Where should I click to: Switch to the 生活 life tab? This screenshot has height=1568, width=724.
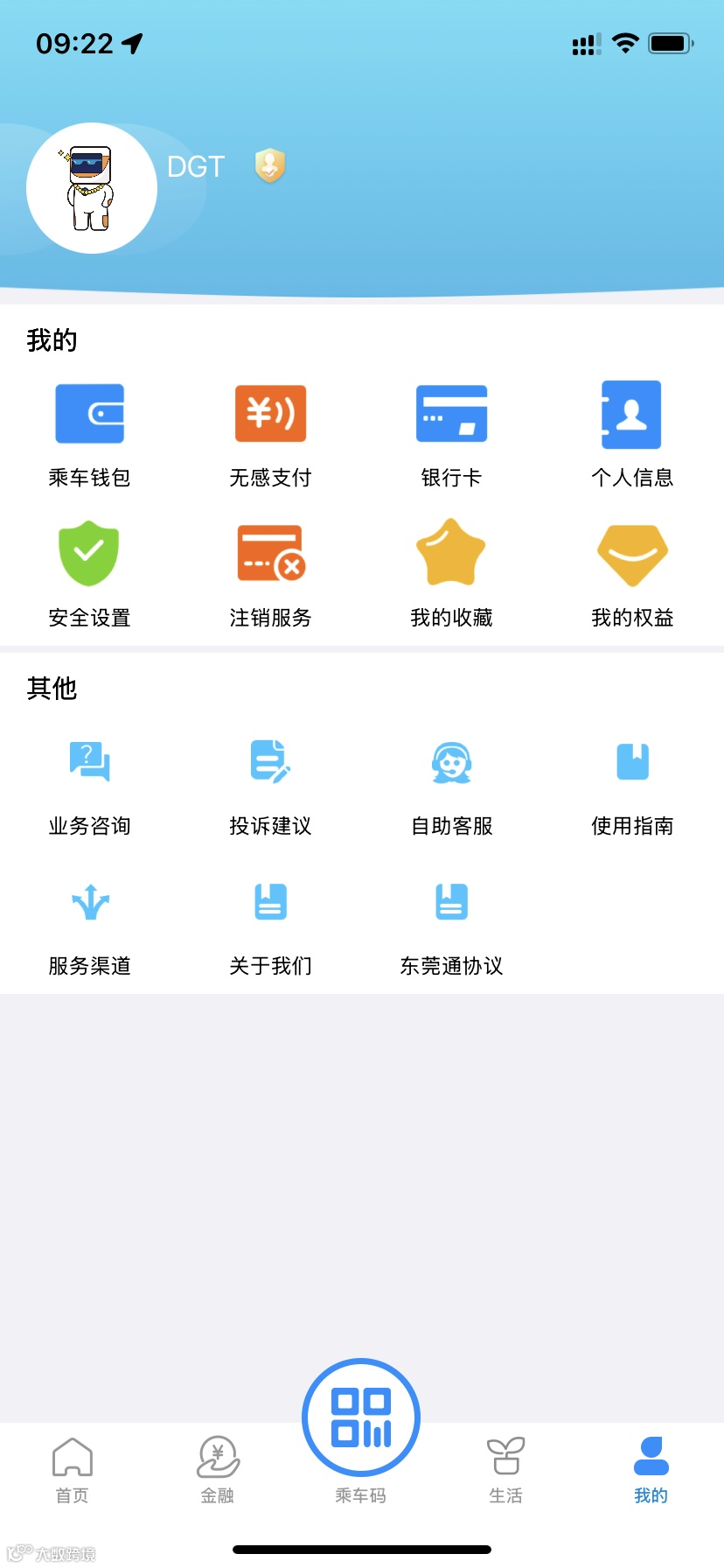click(505, 1470)
